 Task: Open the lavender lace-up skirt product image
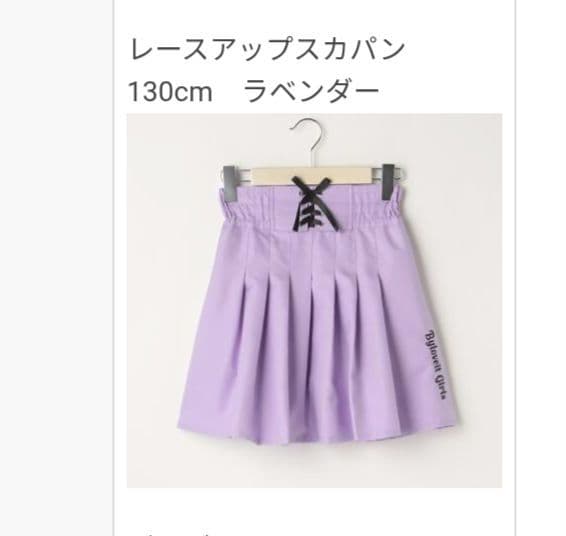click(x=314, y=301)
